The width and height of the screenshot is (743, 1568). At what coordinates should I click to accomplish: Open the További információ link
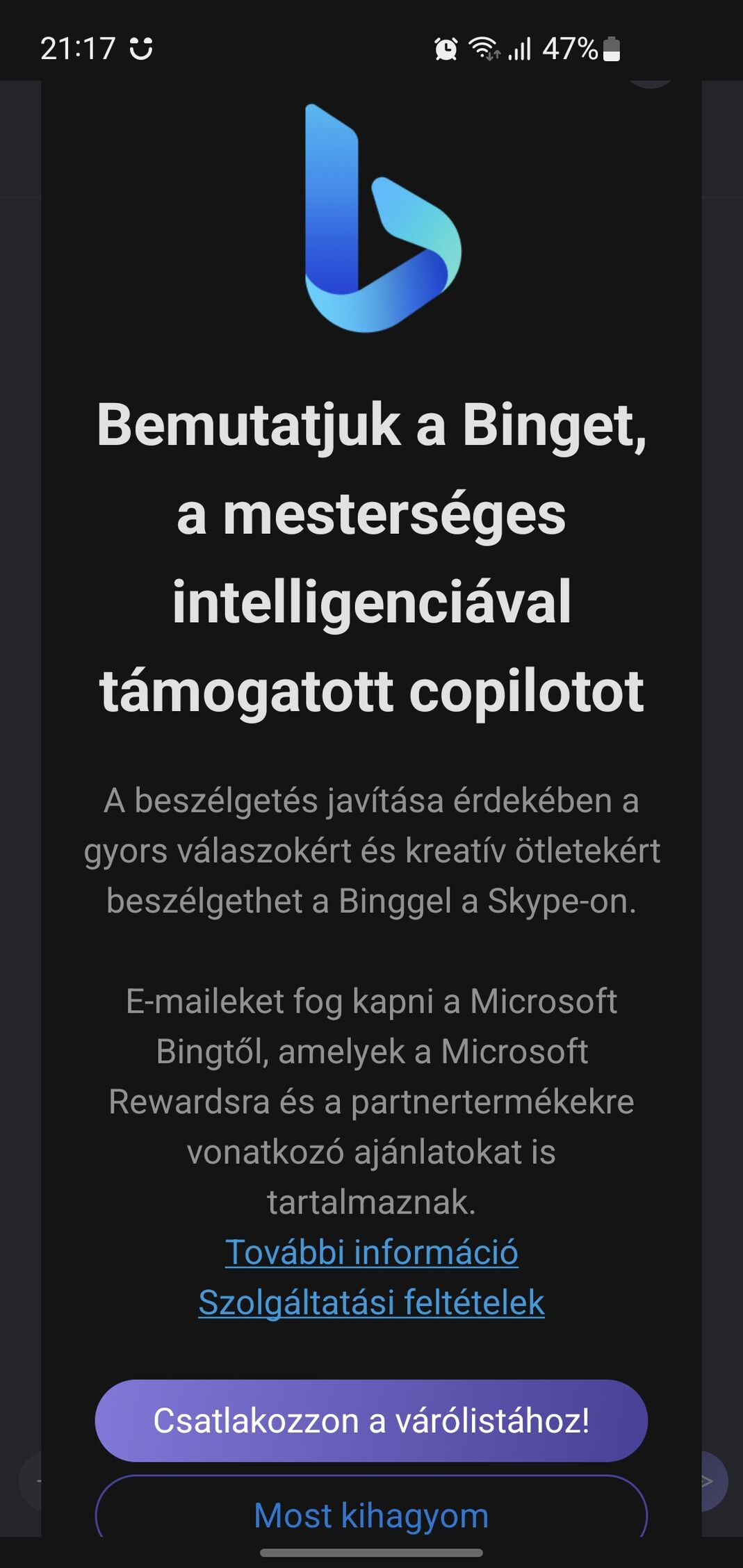click(371, 1252)
